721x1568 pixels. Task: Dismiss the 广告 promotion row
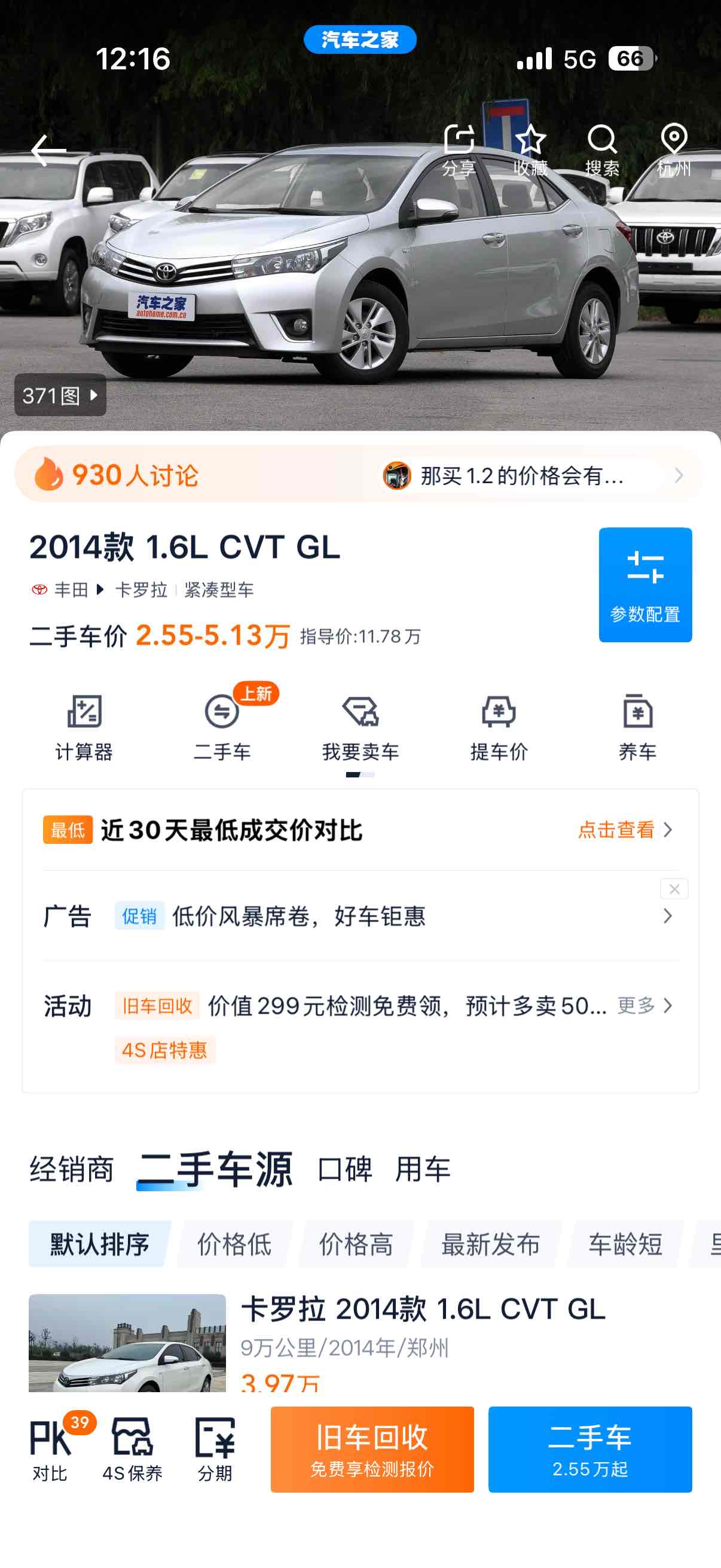click(x=674, y=889)
